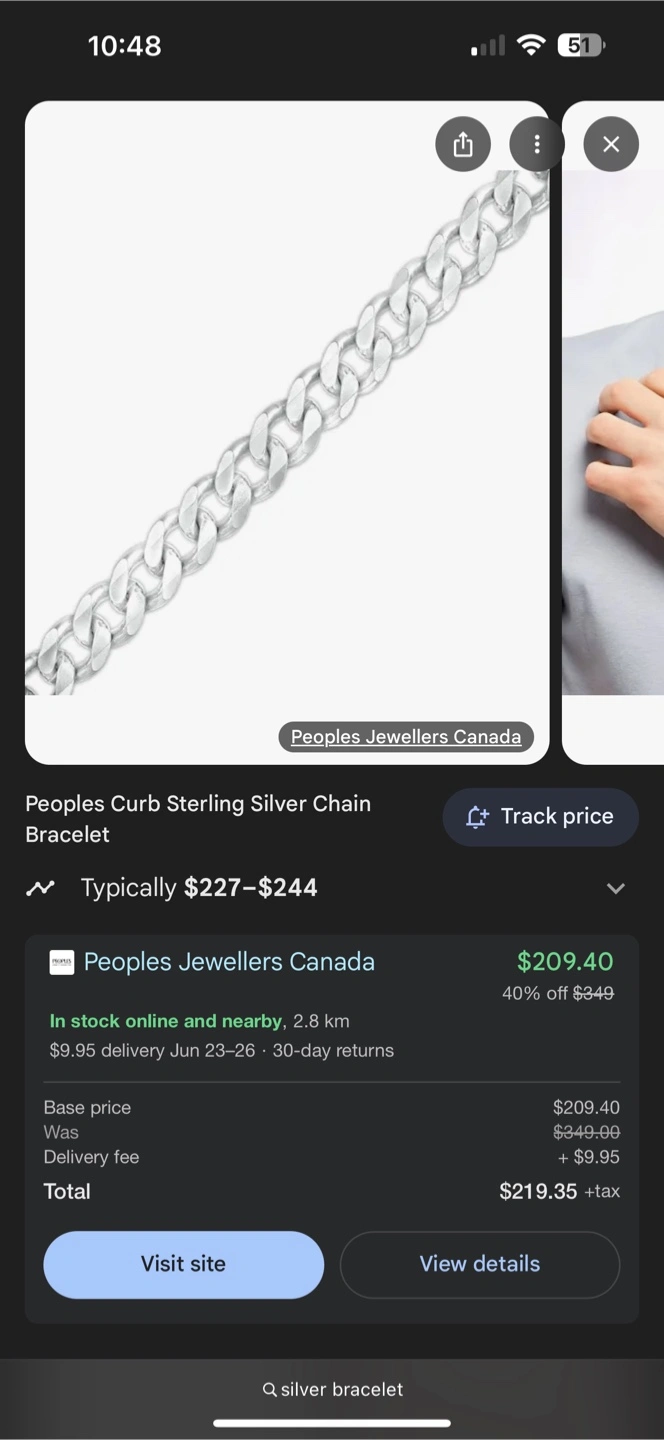View details of the offer
664x1440 pixels.
pyautogui.click(x=480, y=1264)
